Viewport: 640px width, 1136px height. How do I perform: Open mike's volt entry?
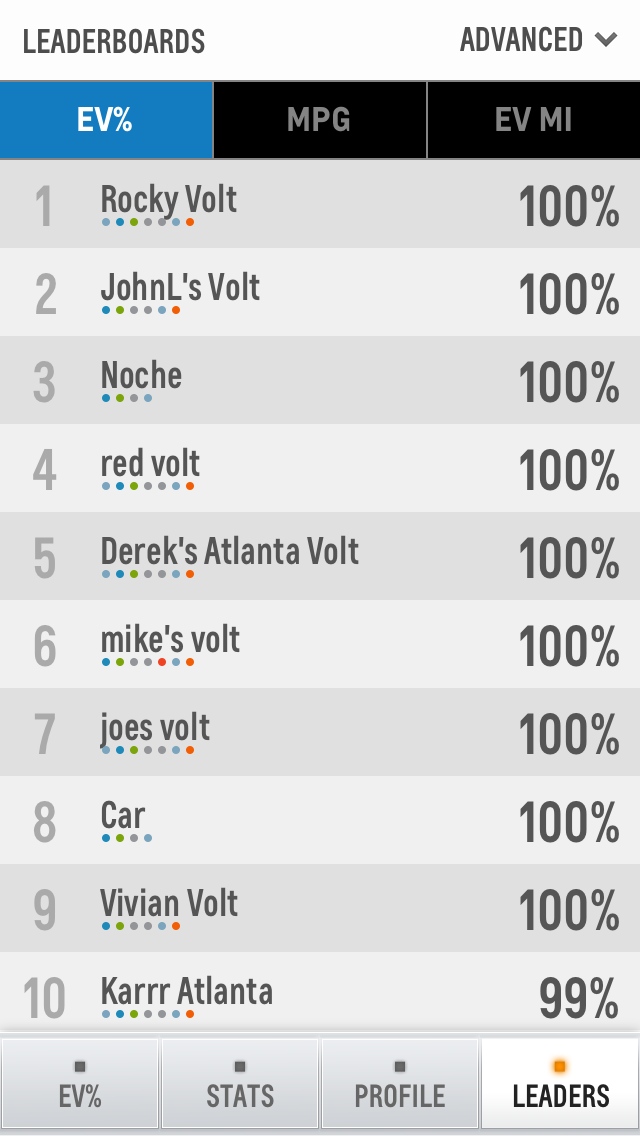320,644
